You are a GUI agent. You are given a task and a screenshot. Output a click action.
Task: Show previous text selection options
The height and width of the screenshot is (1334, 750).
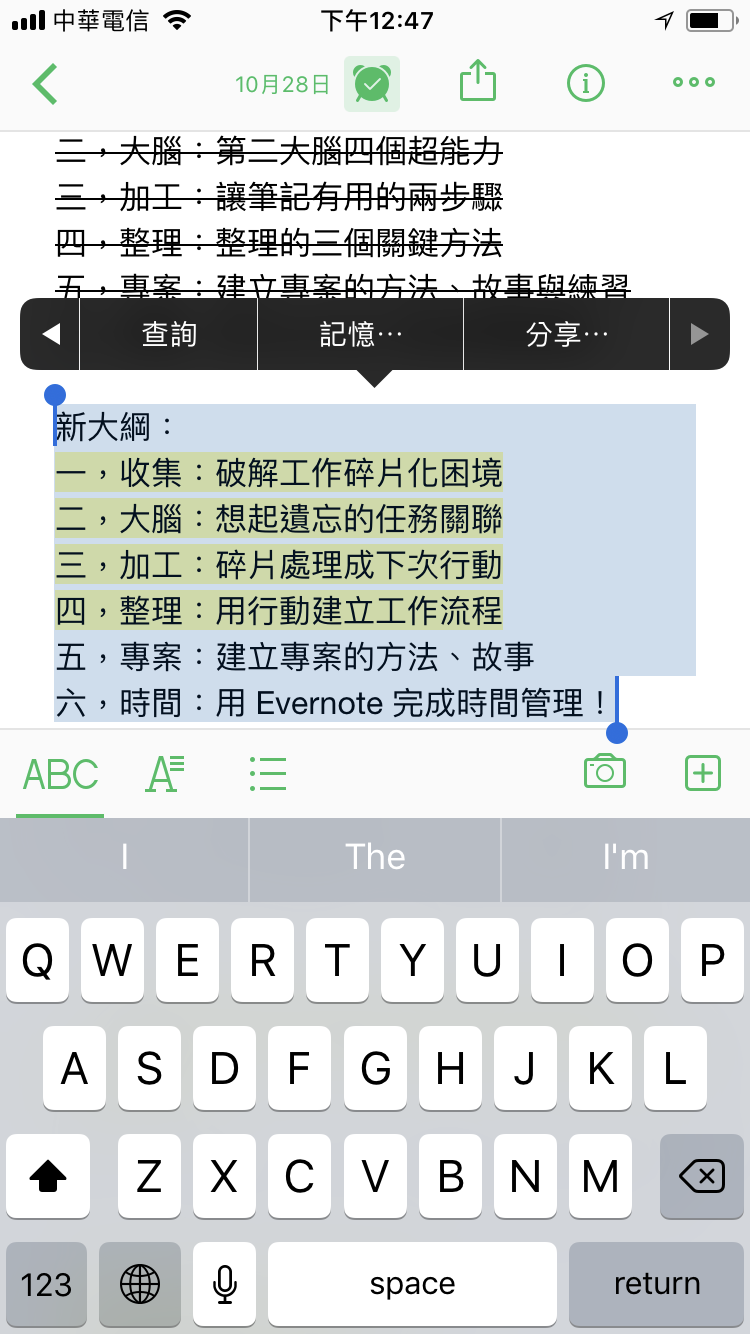click(x=51, y=334)
